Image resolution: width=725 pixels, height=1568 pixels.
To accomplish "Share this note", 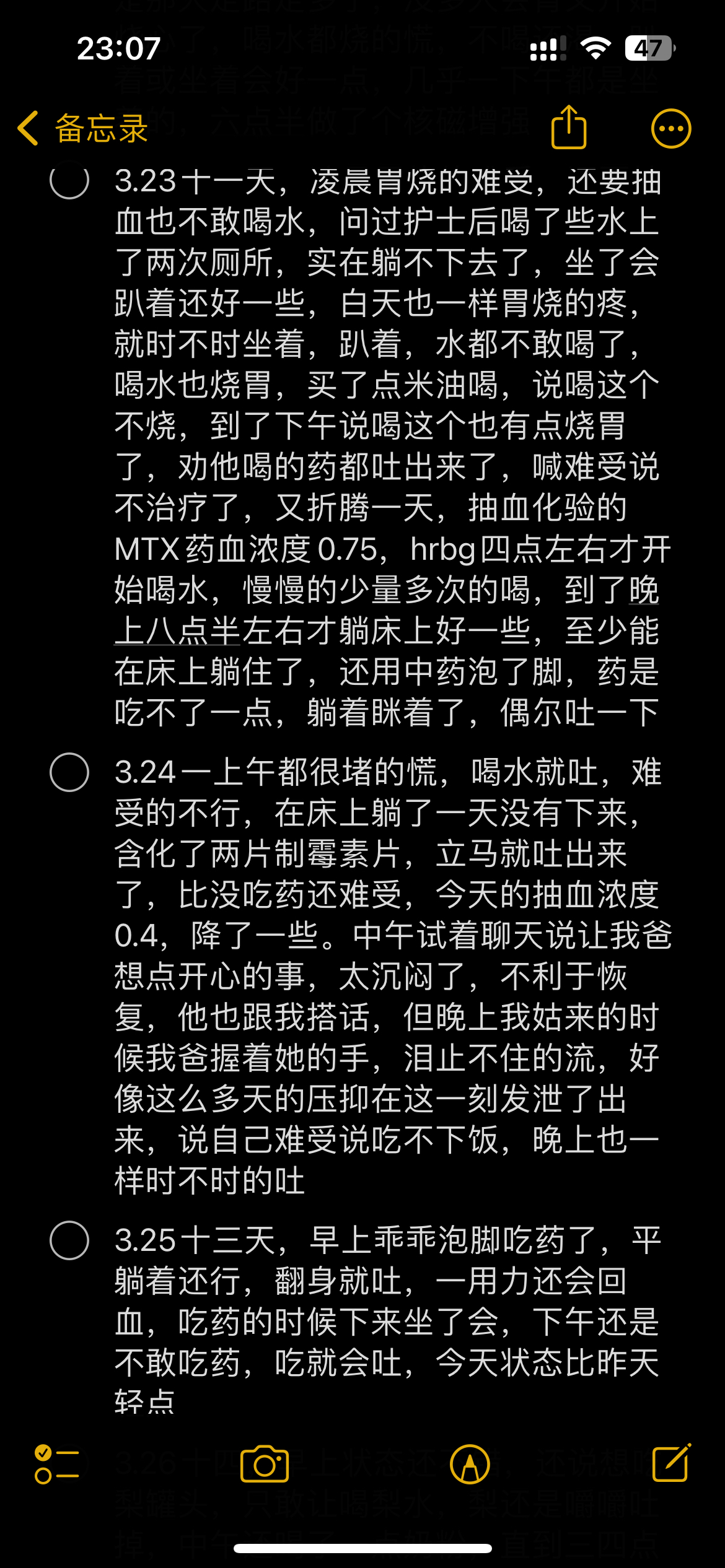I will [568, 128].
